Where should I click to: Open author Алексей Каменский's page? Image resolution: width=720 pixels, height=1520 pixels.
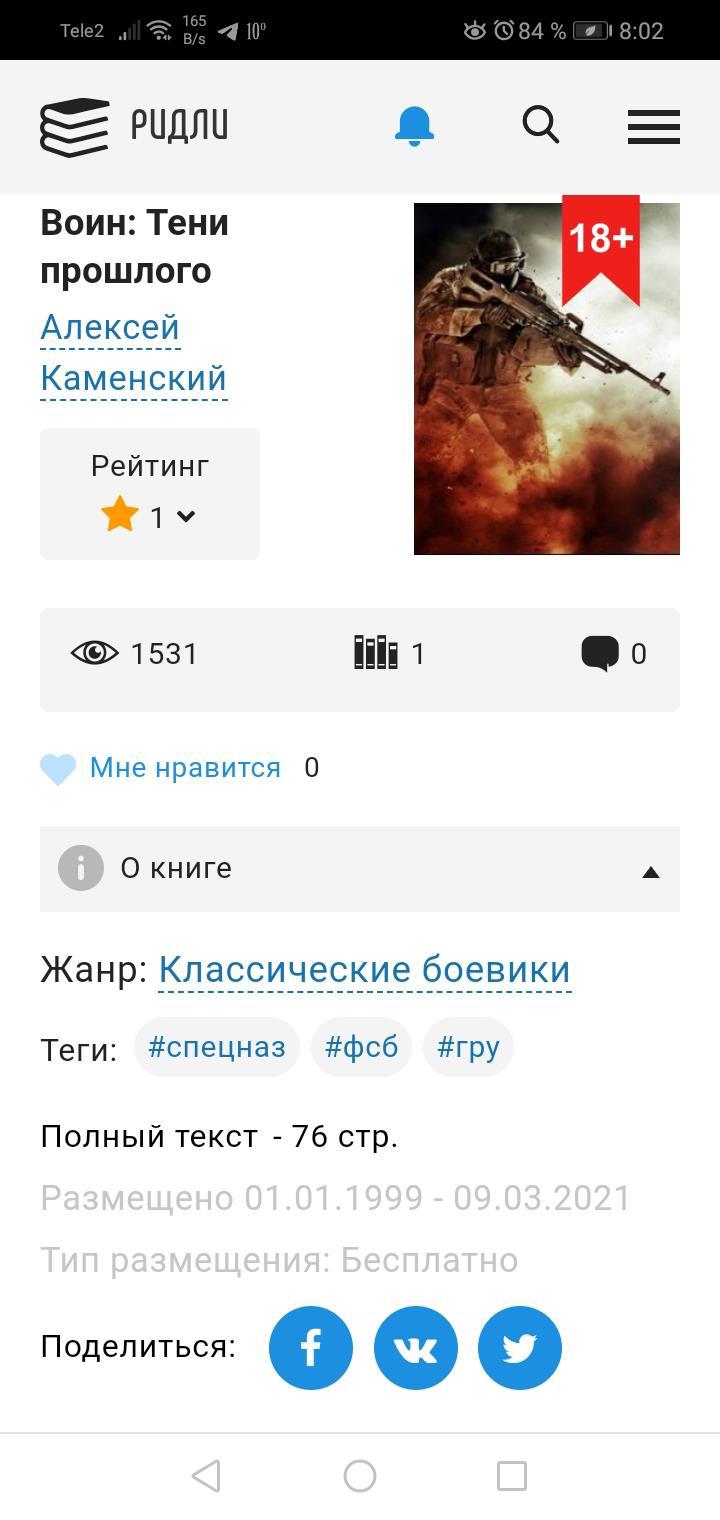(x=134, y=353)
